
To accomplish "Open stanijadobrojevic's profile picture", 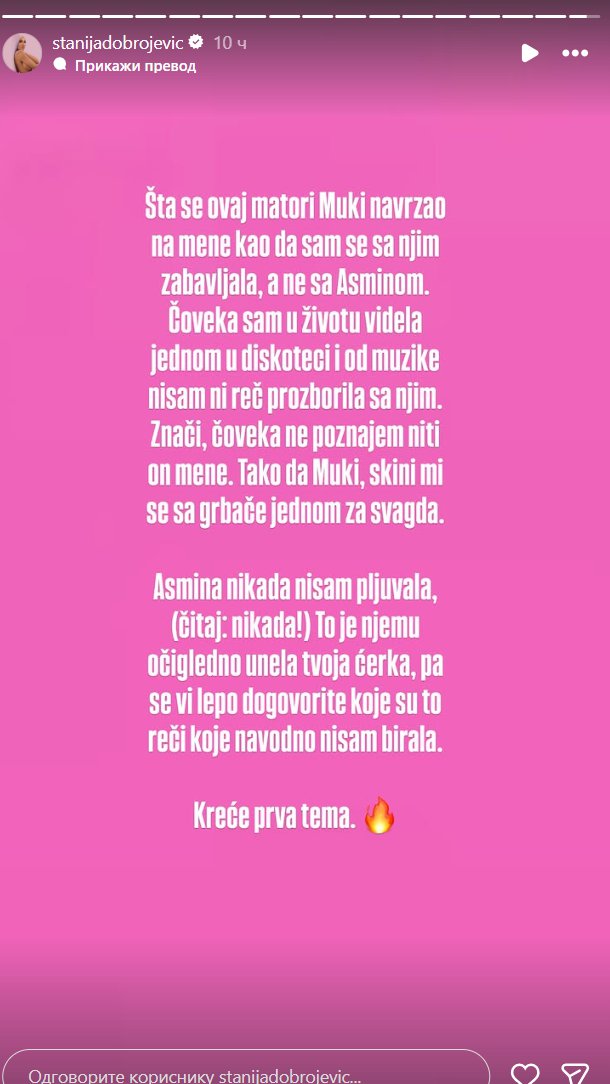I will (x=22, y=53).
